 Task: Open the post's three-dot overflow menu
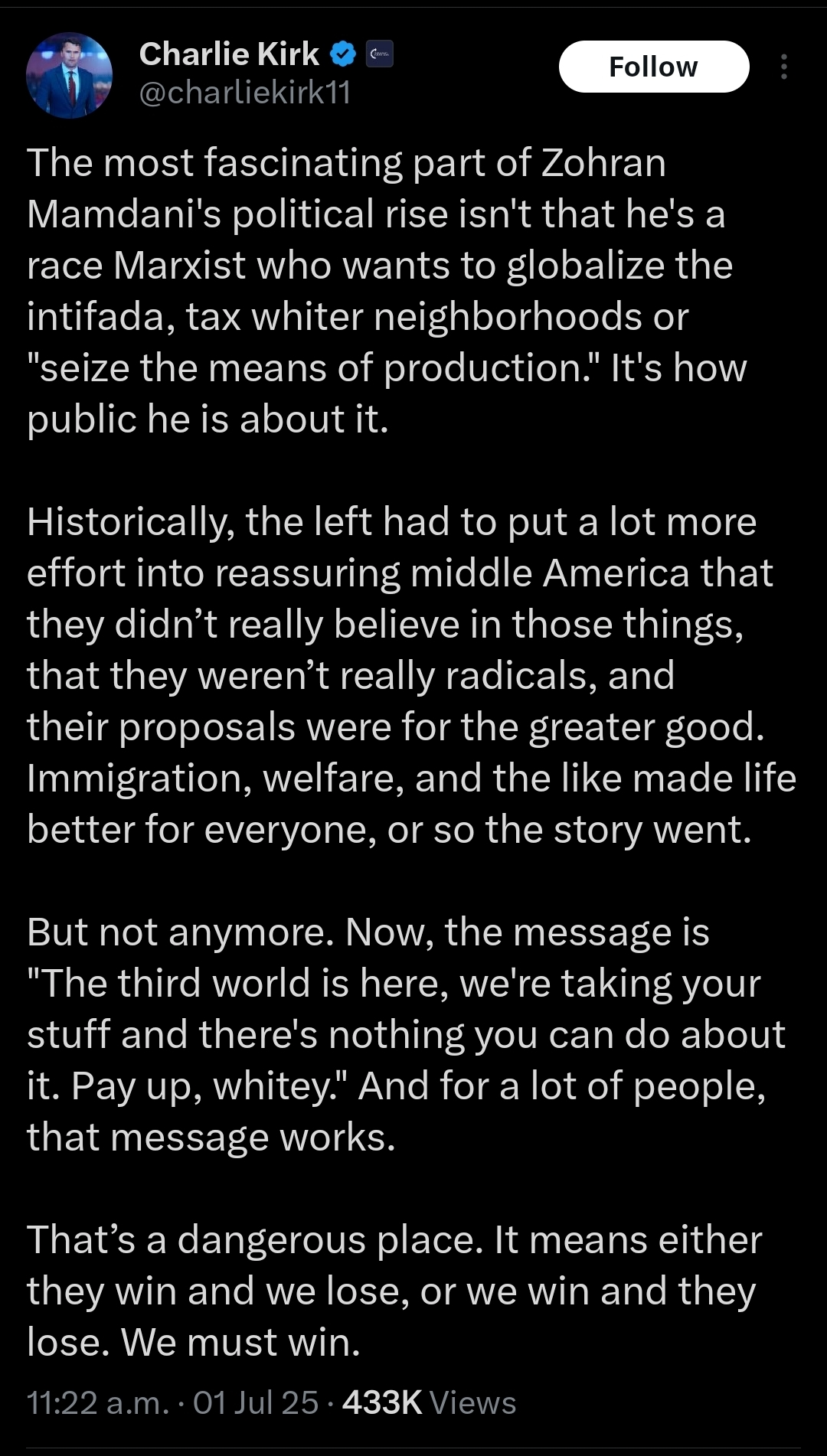tap(783, 67)
